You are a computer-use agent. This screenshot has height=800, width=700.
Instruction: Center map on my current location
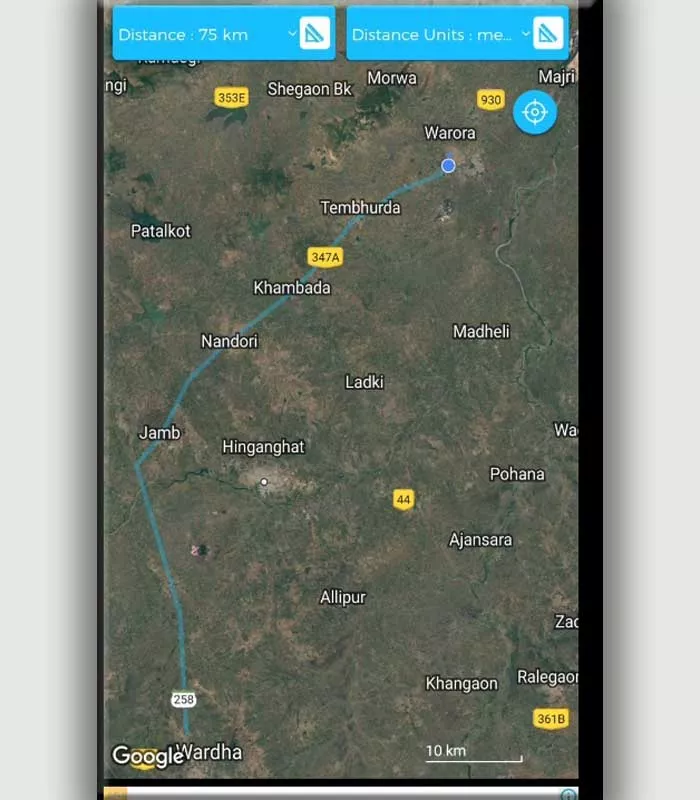pos(534,112)
